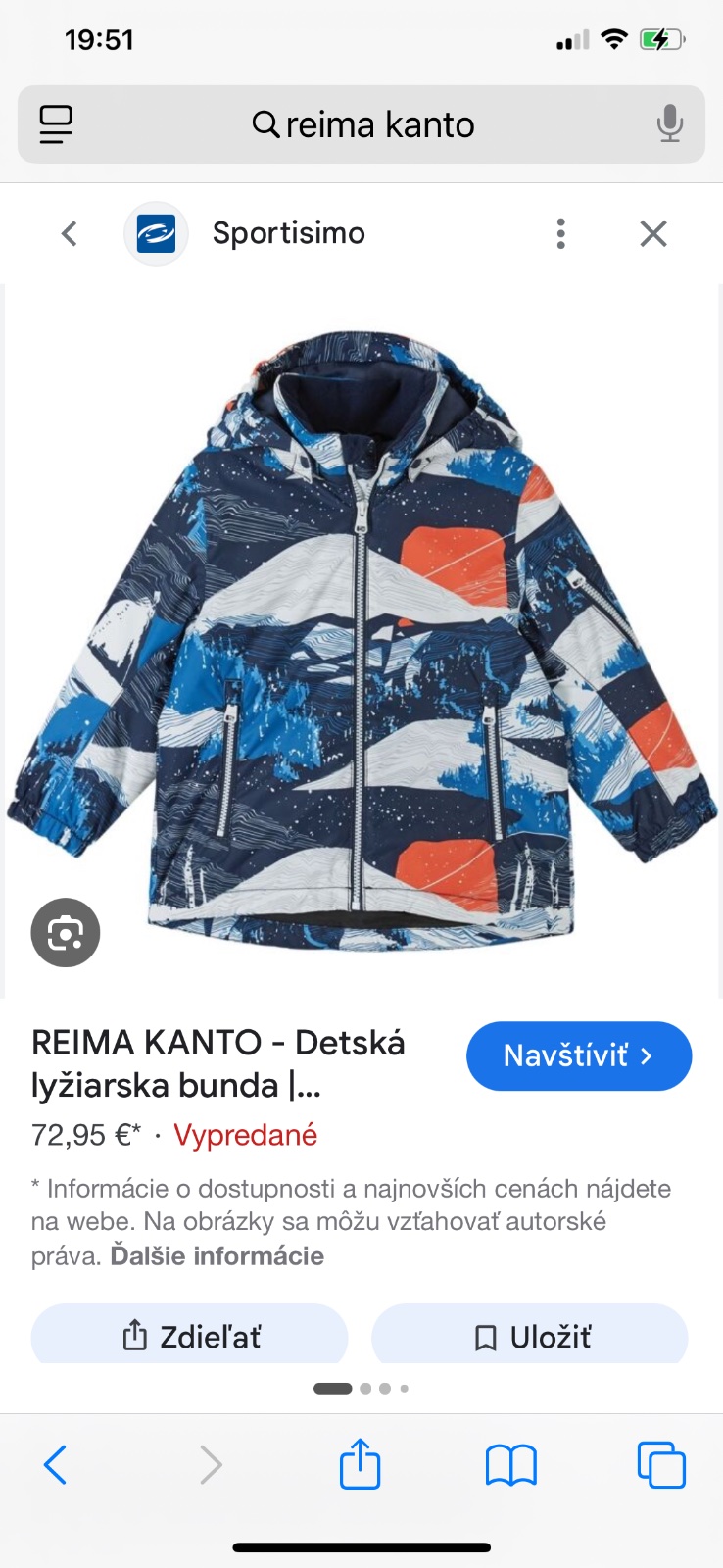Save the image with Uložiť
Image resolution: width=723 pixels, height=1568 pixels.
point(530,1337)
